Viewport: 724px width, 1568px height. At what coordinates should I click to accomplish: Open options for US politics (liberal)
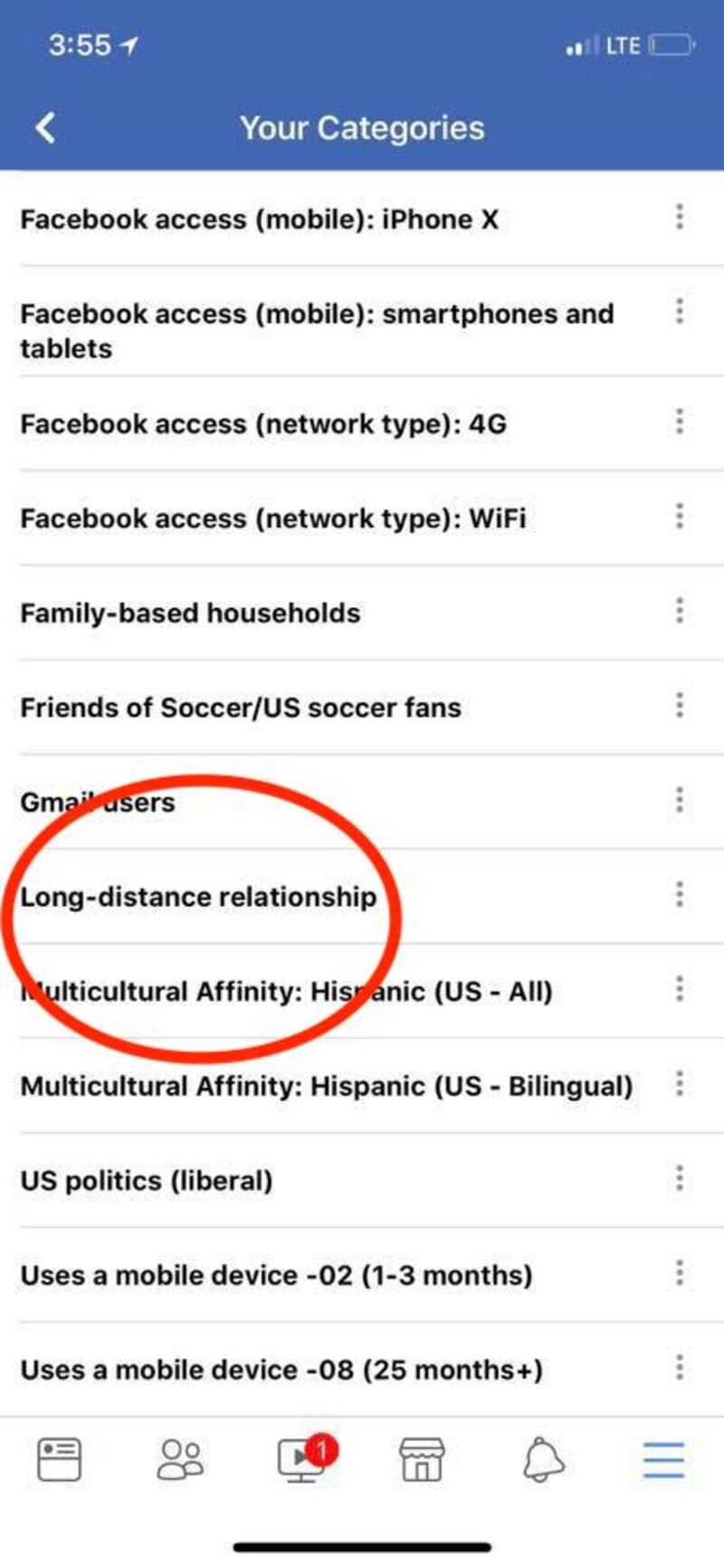point(680,1178)
